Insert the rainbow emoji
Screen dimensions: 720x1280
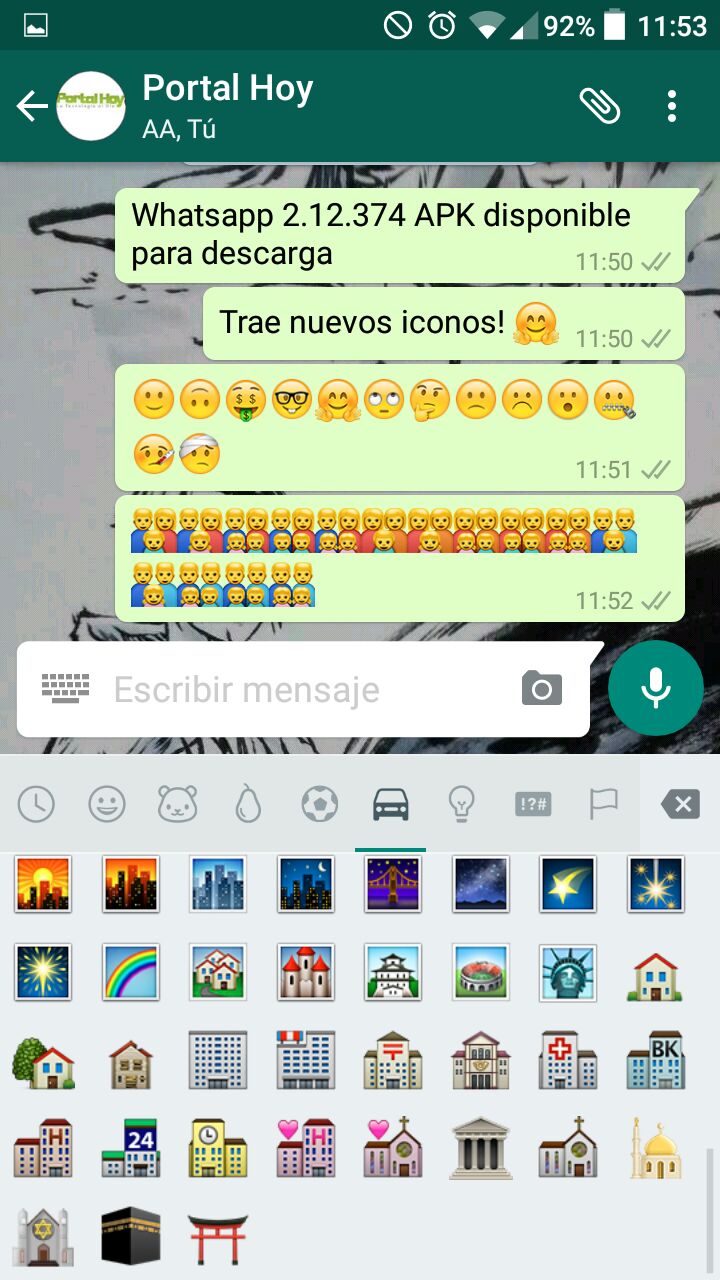[x=131, y=972]
